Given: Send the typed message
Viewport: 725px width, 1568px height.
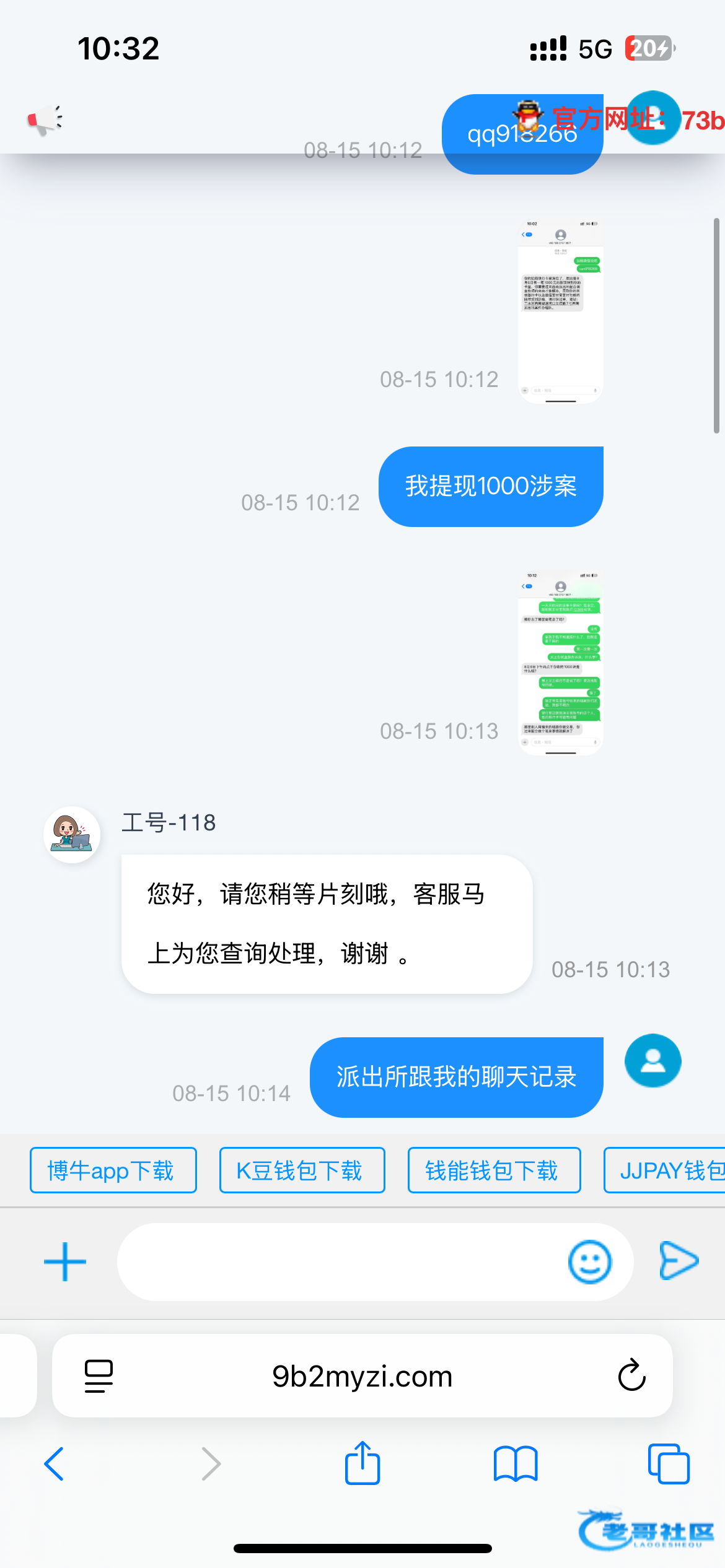Looking at the screenshot, I should 679,1260.
